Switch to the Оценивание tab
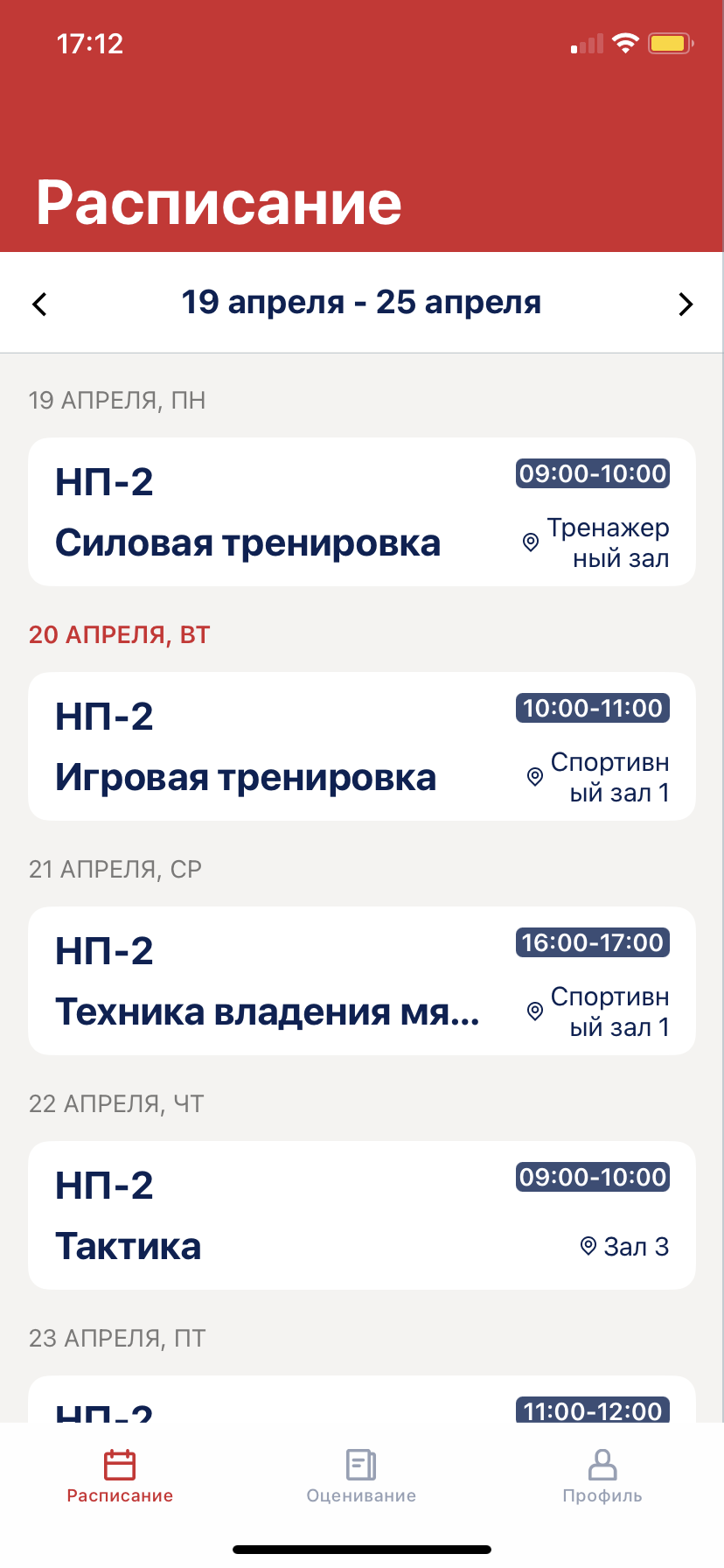 (x=361, y=1477)
